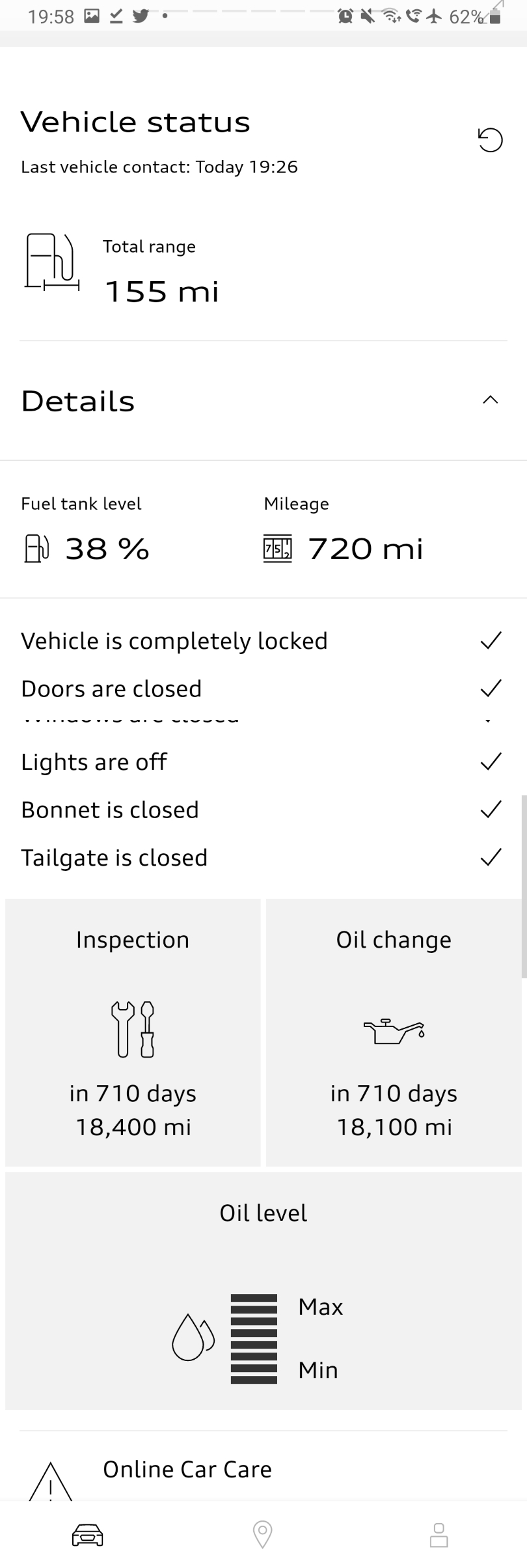
Task: Open the map location tab
Action: click(262, 1535)
